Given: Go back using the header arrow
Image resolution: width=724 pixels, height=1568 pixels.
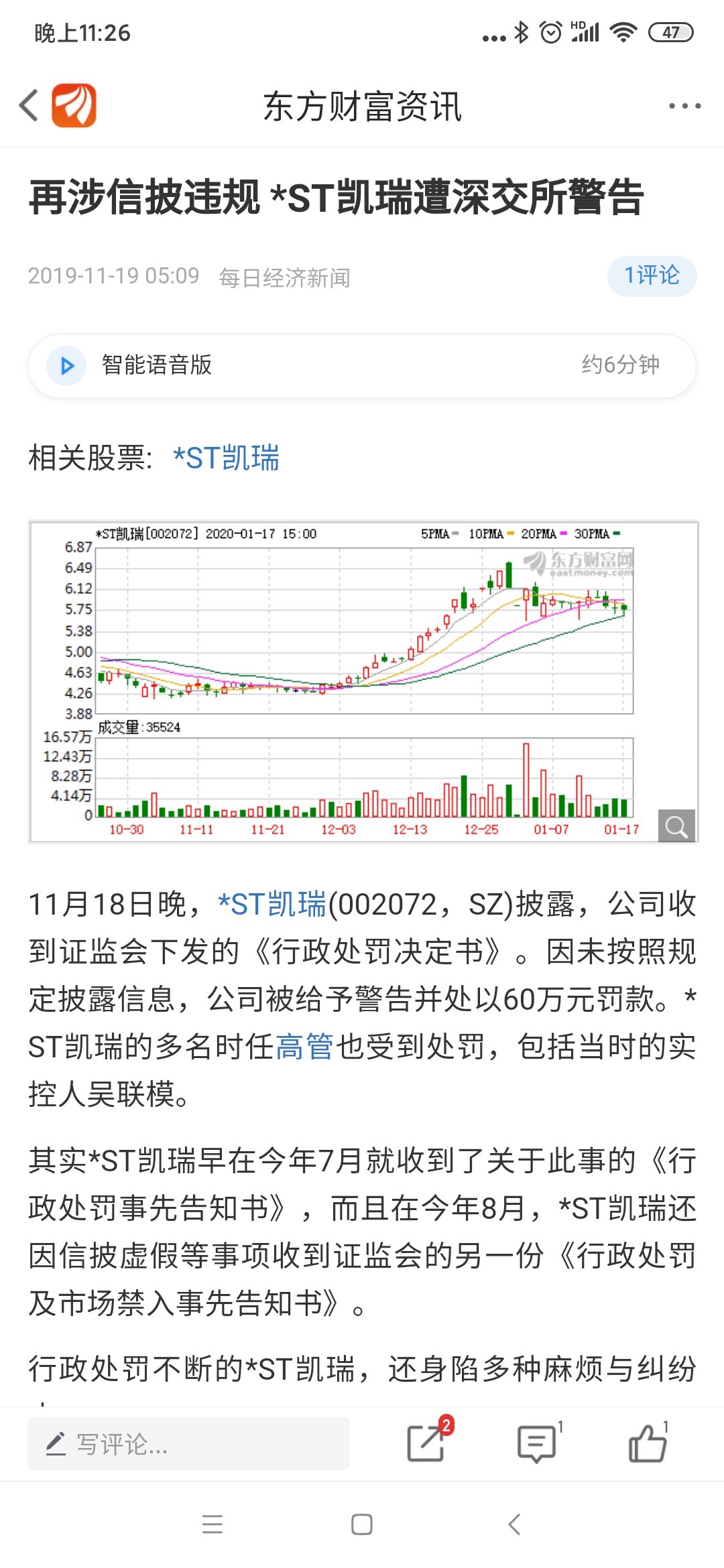Looking at the screenshot, I should 29,105.
